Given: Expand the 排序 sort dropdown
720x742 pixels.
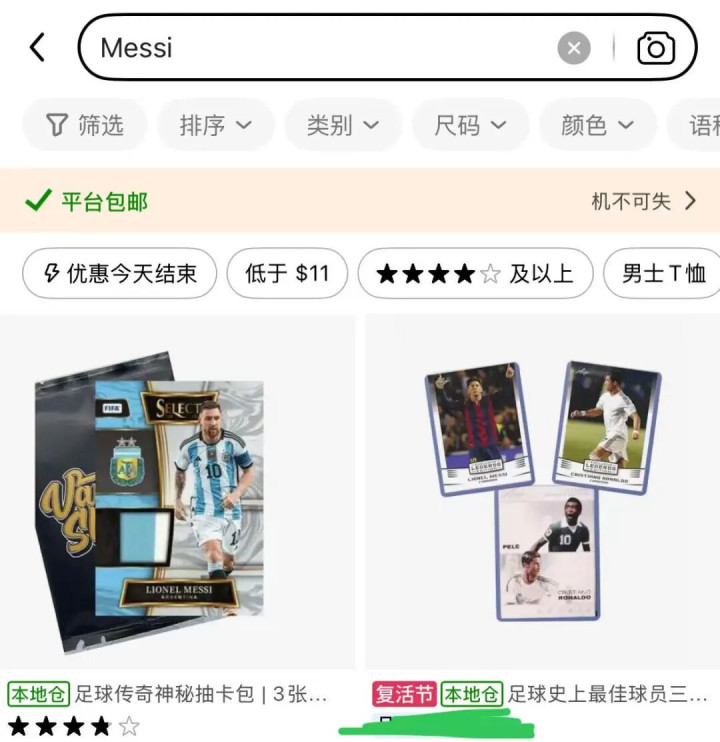Looking at the screenshot, I should 216,125.
